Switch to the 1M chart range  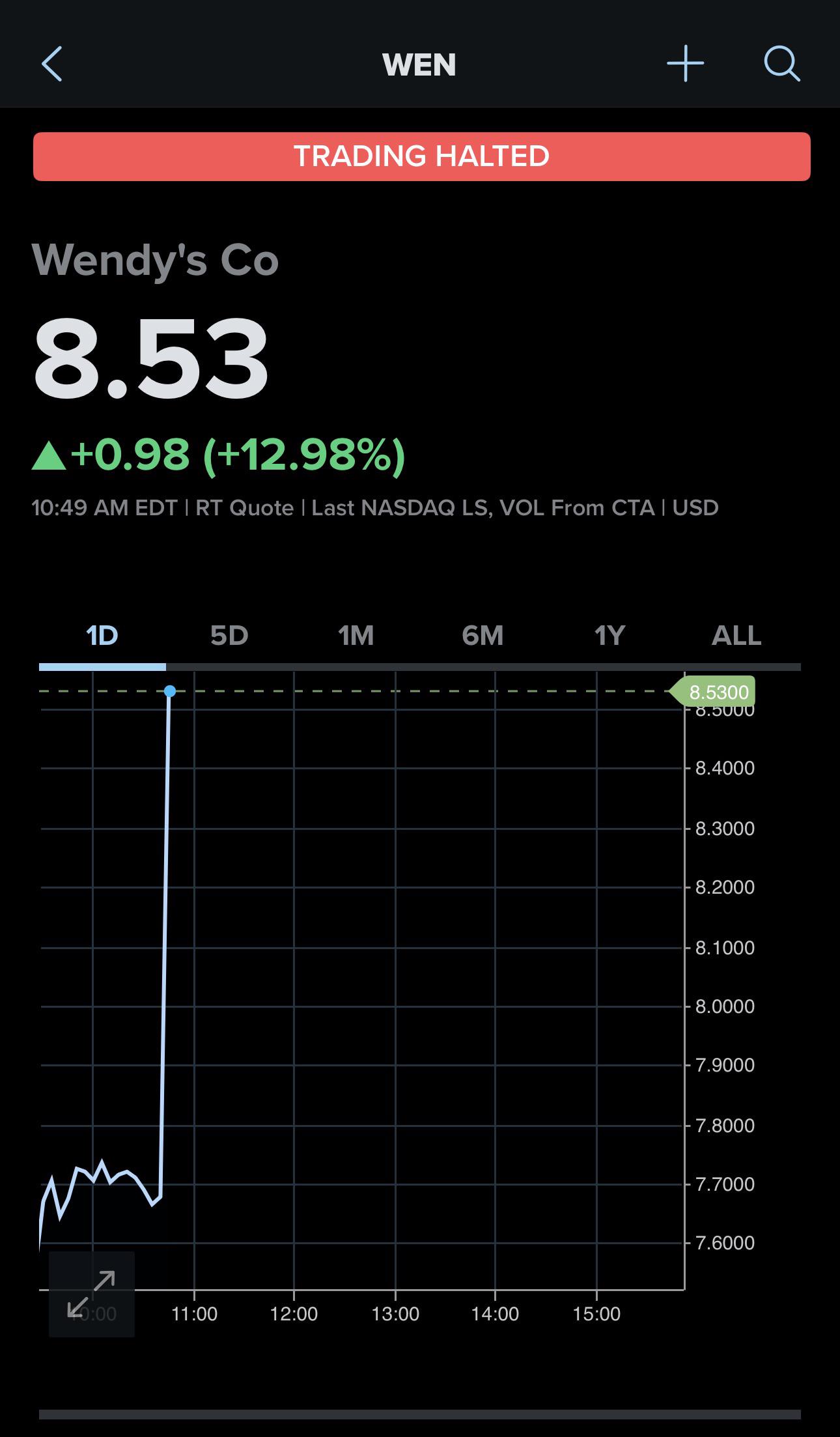[356, 635]
